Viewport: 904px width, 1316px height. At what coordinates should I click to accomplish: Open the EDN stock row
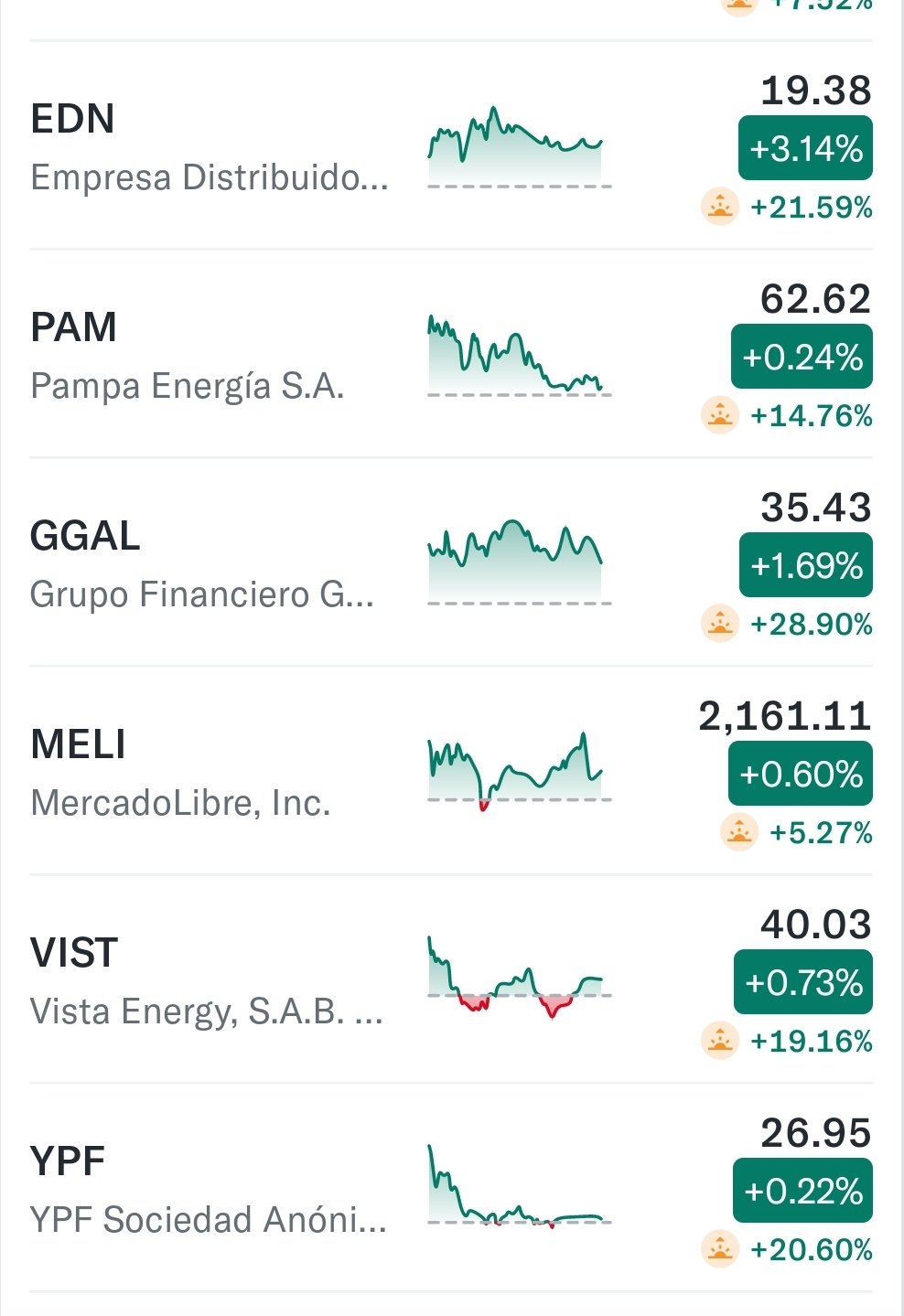pyautogui.click(x=210, y=146)
